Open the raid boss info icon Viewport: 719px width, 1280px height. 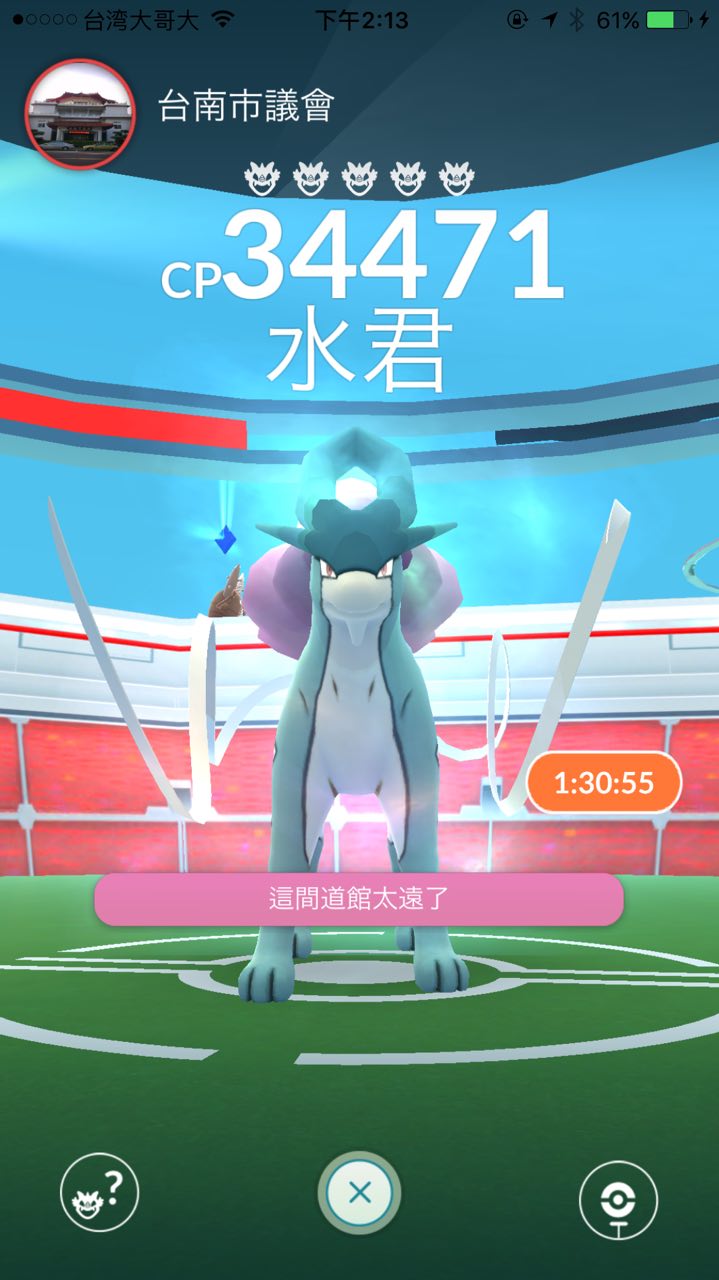(99, 1192)
